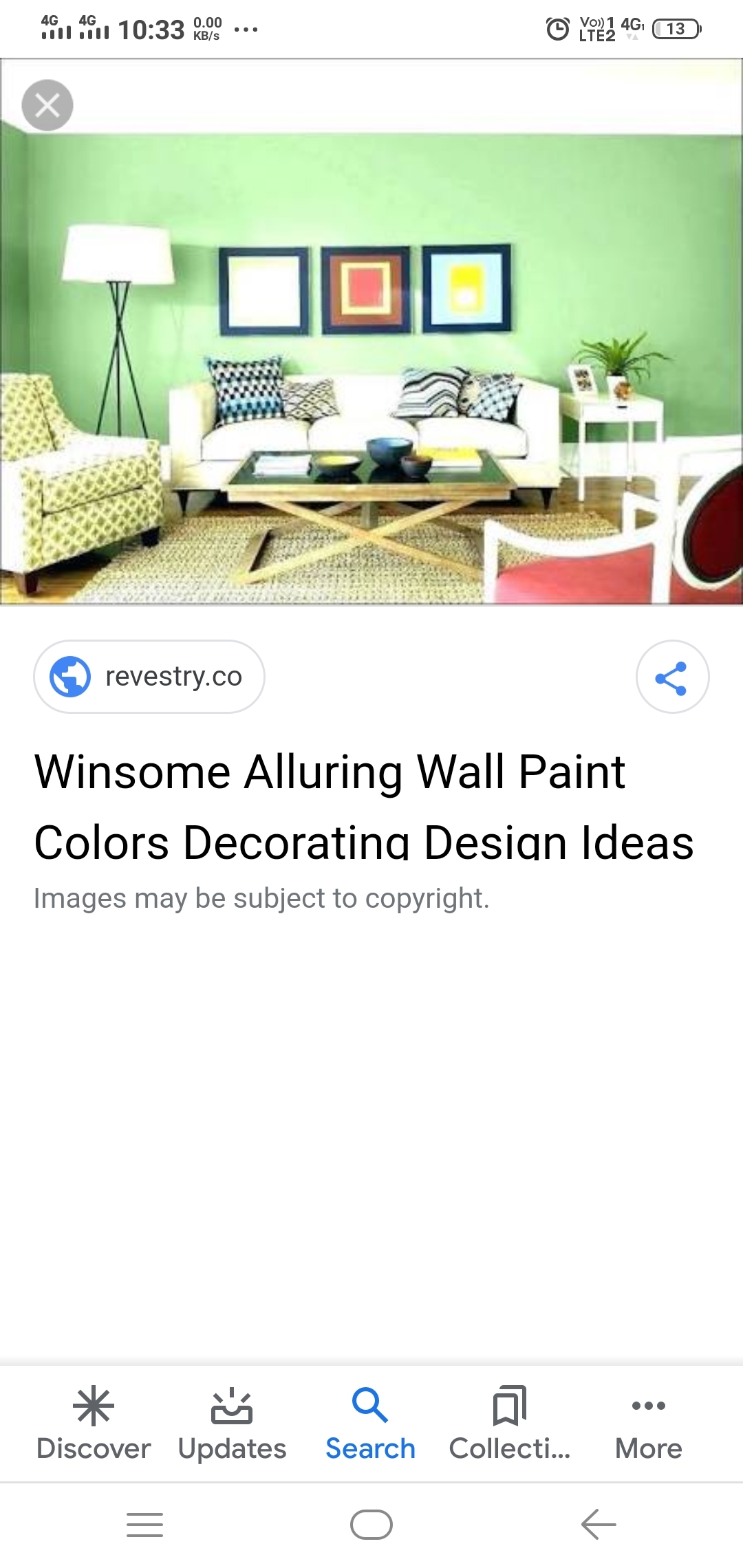Switch to the Discover tab
The width and height of the screenshot is (743, 1568).
[x=94, y=1424]
